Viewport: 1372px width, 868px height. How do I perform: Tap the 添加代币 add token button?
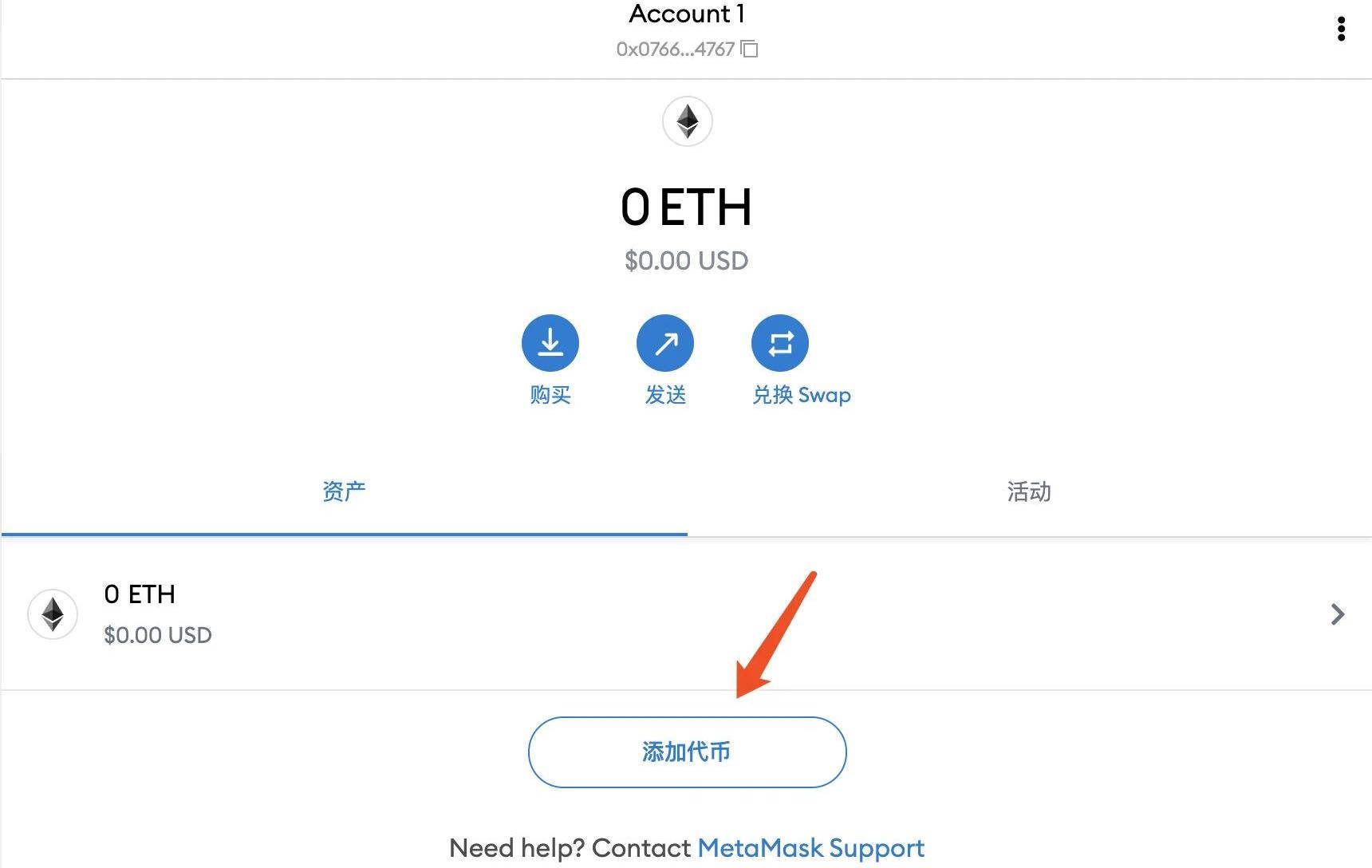(687, 752)
